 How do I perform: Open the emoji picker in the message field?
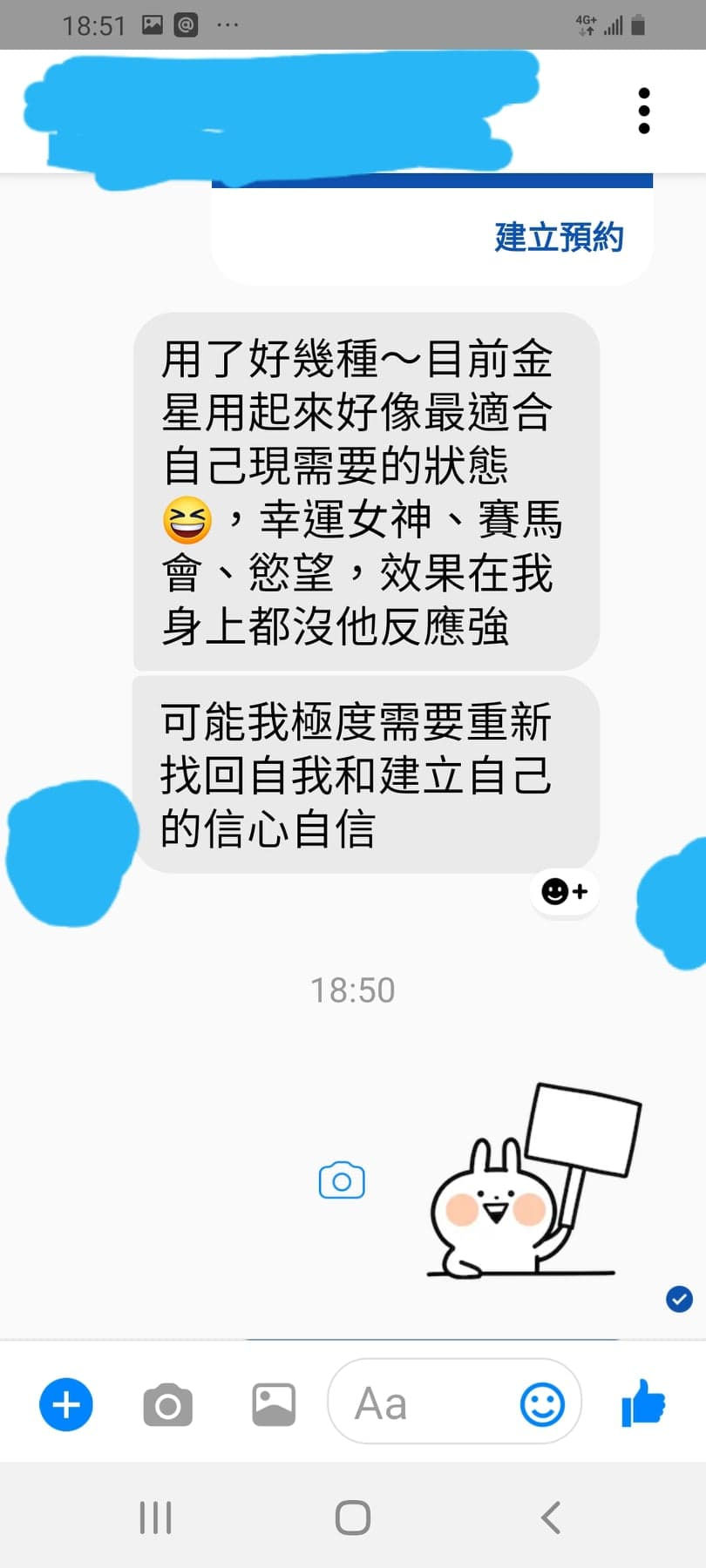(542, 1404)
